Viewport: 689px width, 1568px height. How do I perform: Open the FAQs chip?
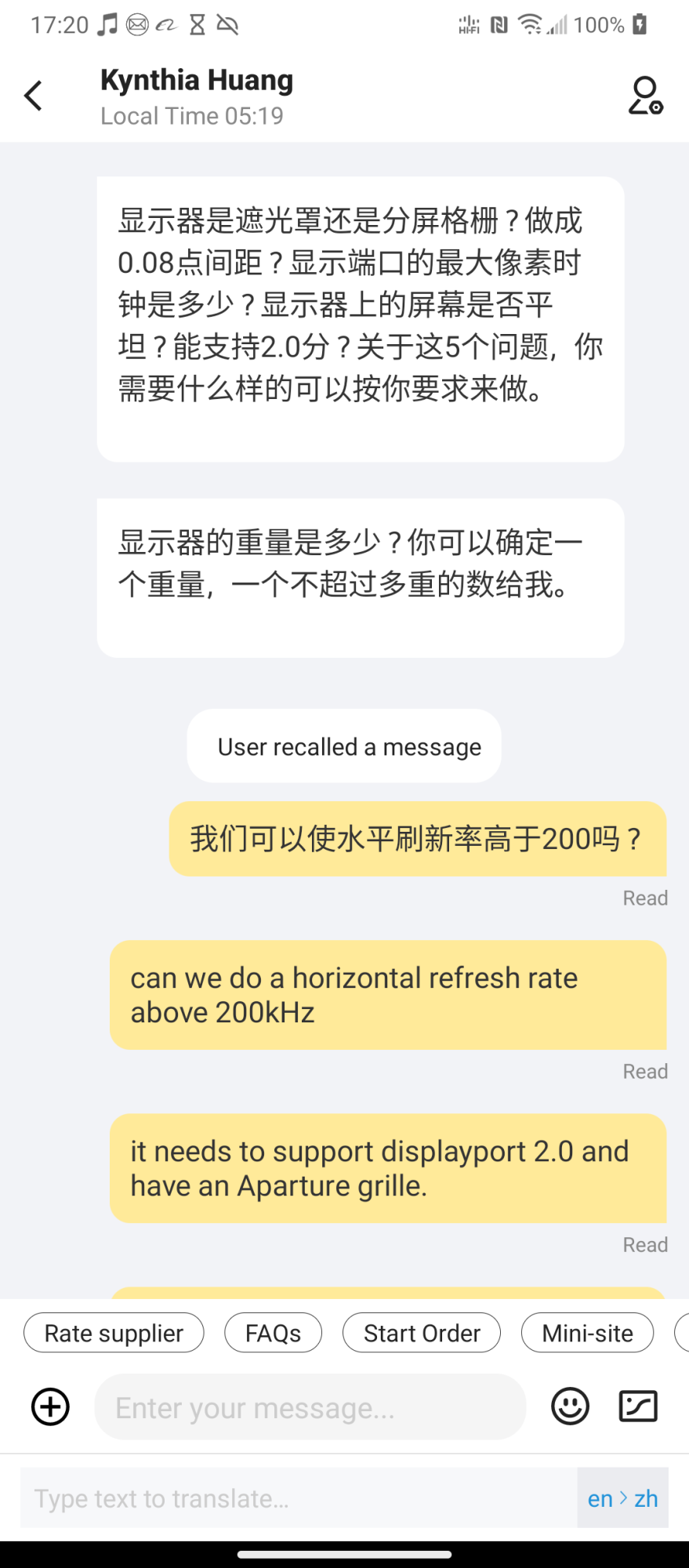(x=273, y=1333)
